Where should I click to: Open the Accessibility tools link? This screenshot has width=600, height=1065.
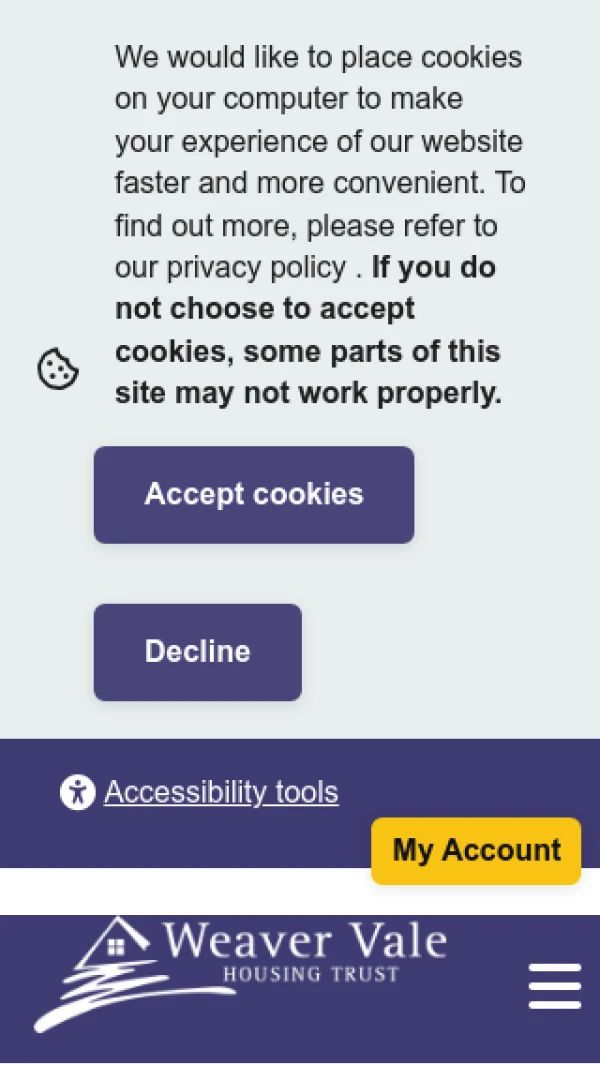(221, 793)
